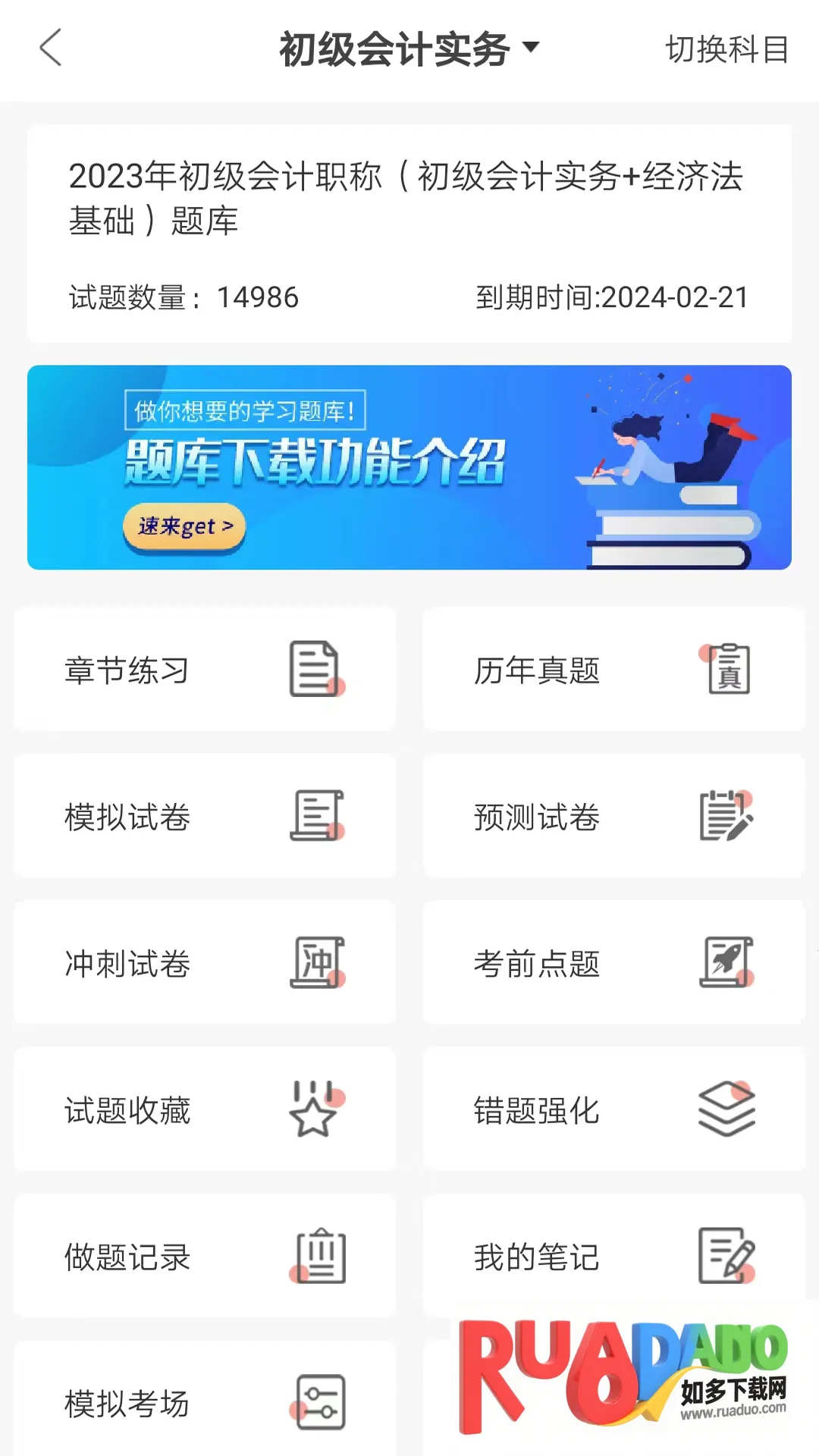Open 历年真题 past exam papers
The image size is (819, 1456).
613,670
